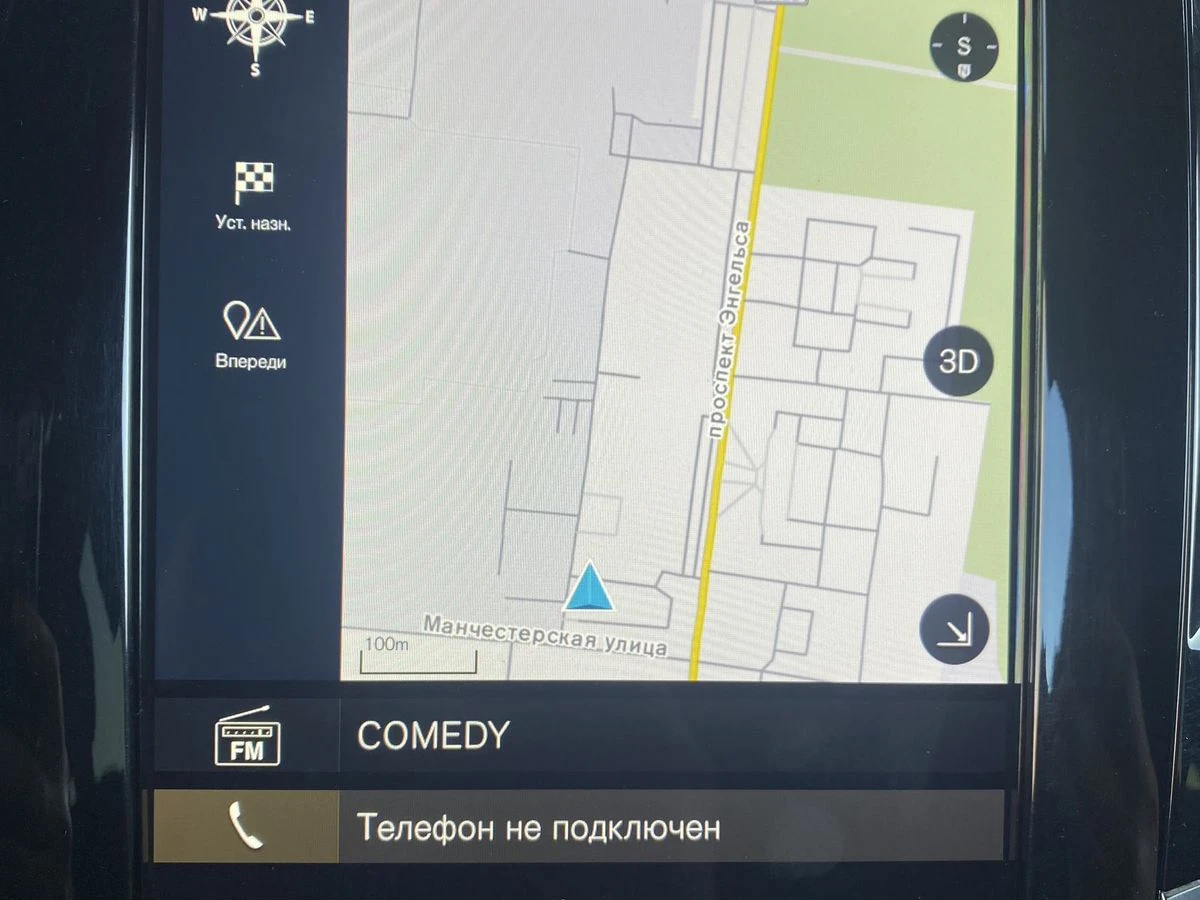Minimize map with diagonal arrow button
Viewport: 1200px width, 900px height.
(x=953, y=630)
